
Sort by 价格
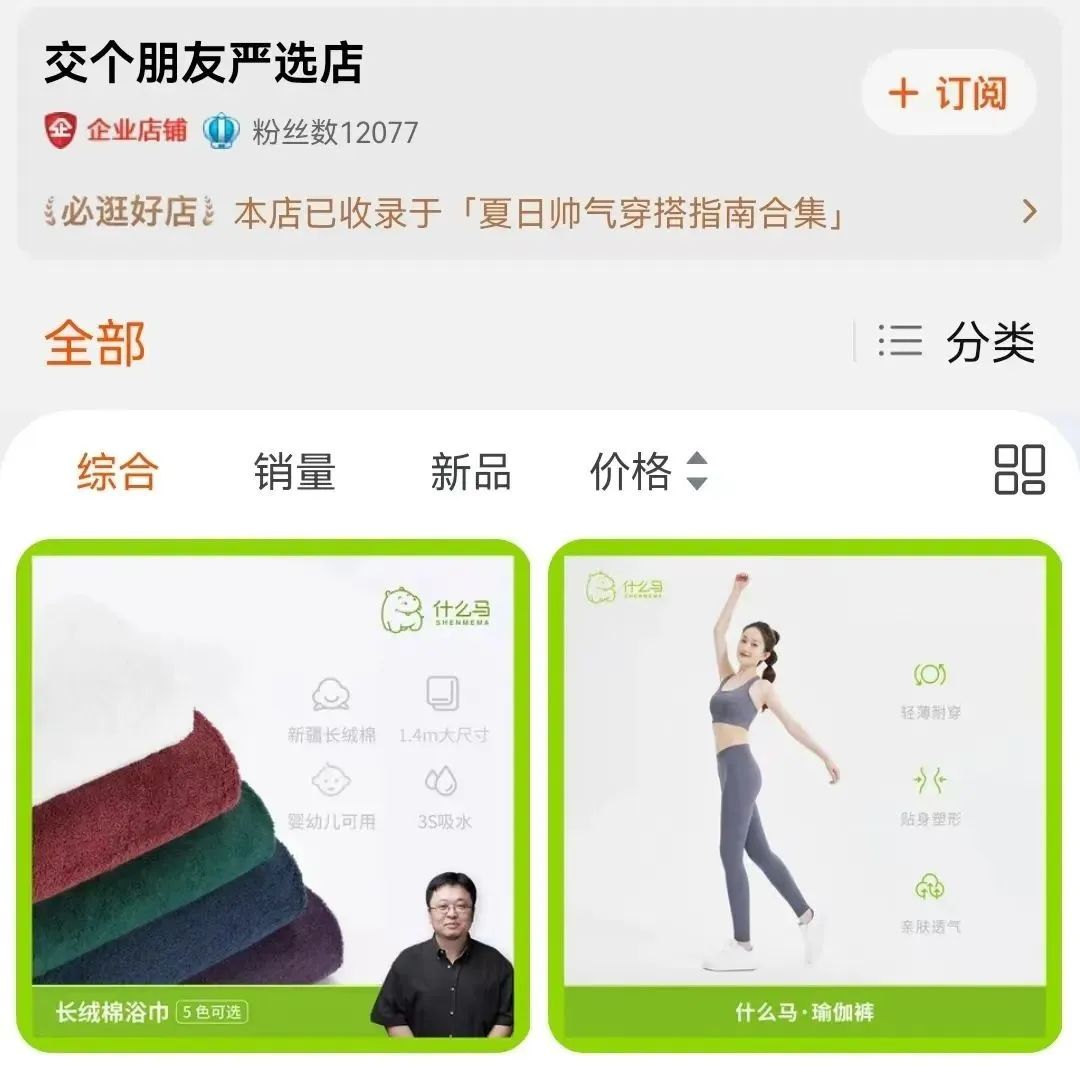[x=648, y=471]
